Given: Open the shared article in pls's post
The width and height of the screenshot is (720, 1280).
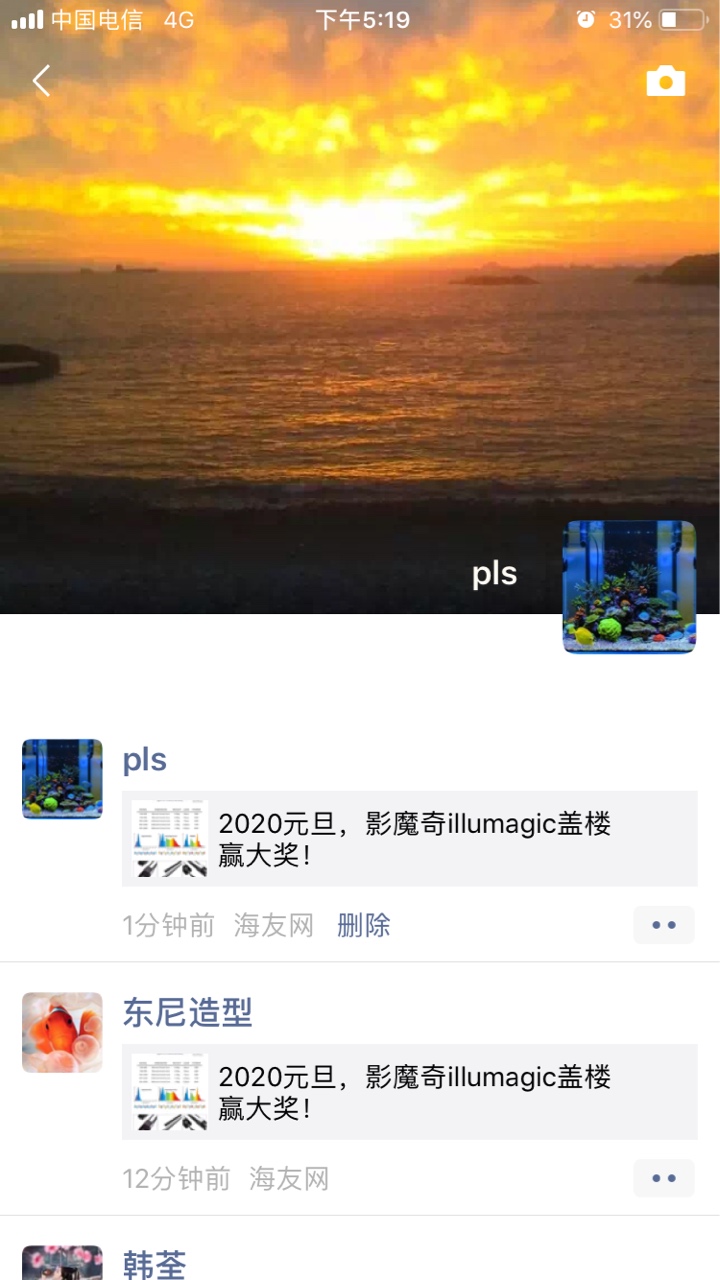Looking at the screenshot, I should pos(410,839).
